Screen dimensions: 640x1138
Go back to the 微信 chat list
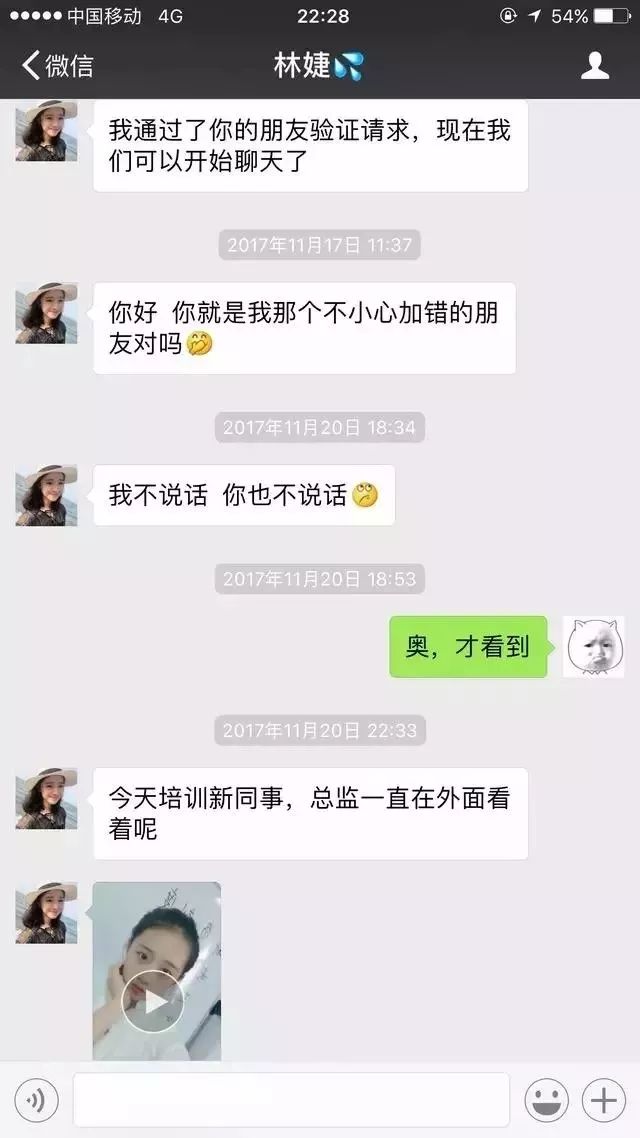tap(57, 66)
